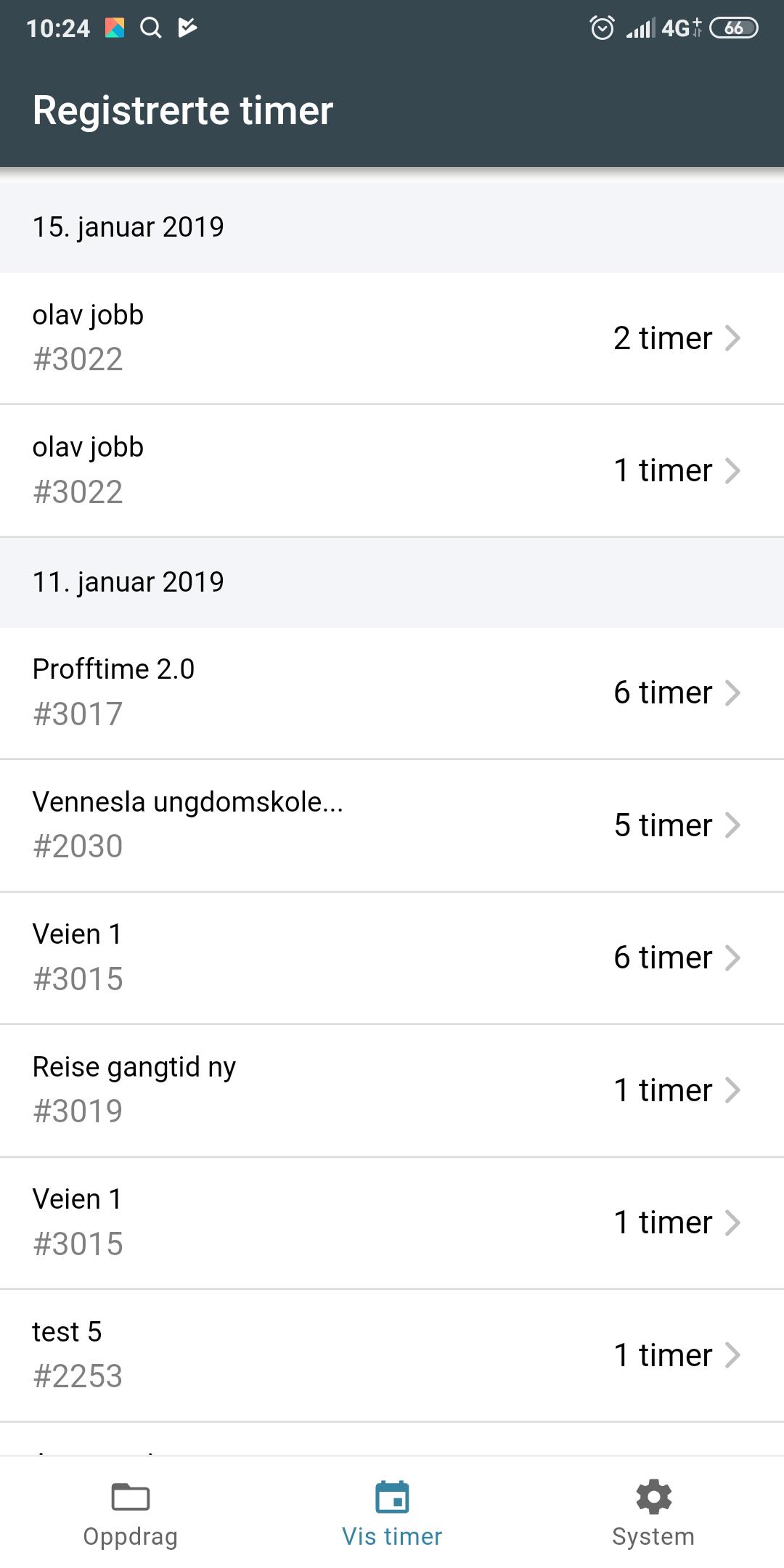The width and height of the screenshot is (784, 1568).
Task: Open the Reise gangtid ny #3019 entry
Action: (392, 1090)
